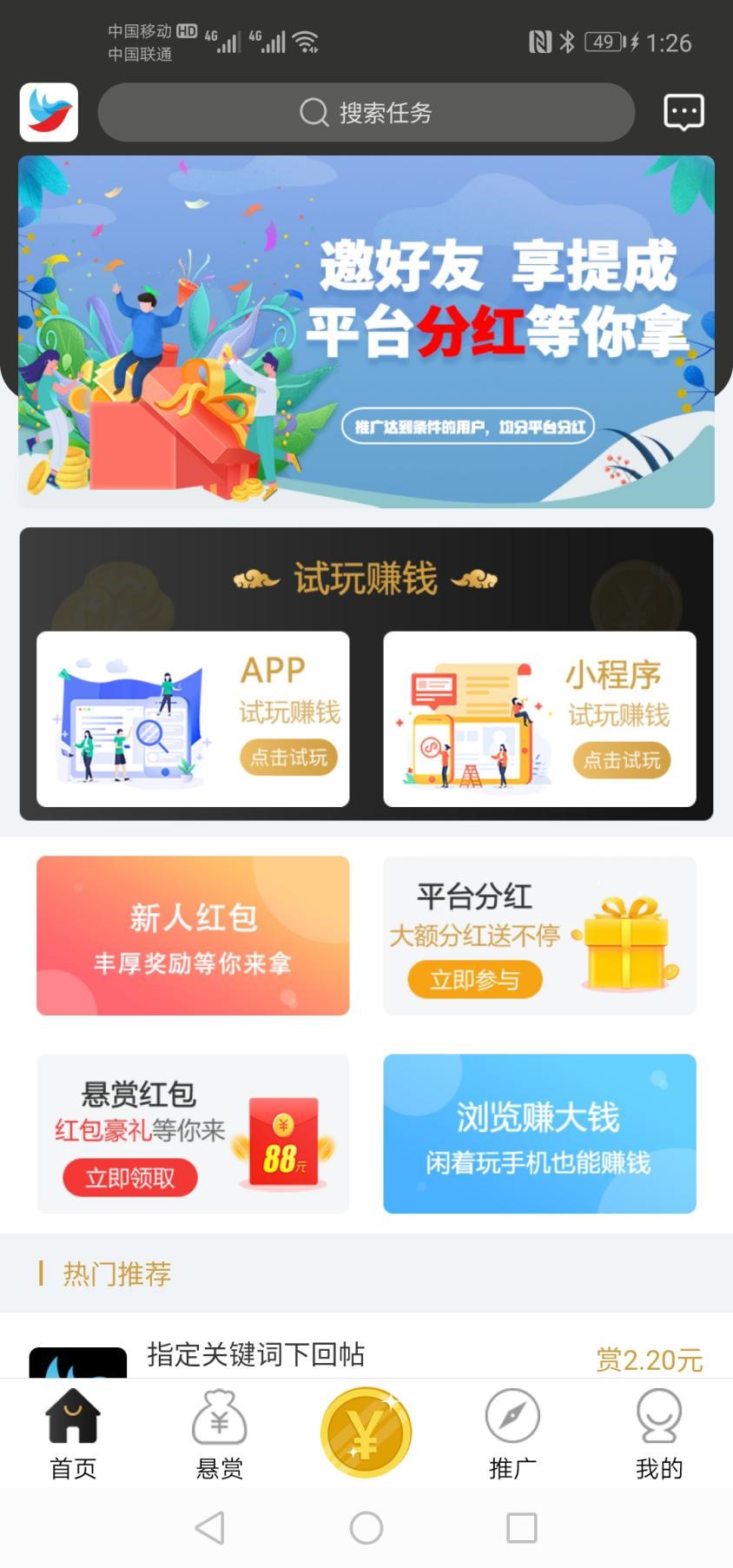Screen dimensions: 733x1568
Task: Tap the gold yuan coin button
Action: (366, 1432)
